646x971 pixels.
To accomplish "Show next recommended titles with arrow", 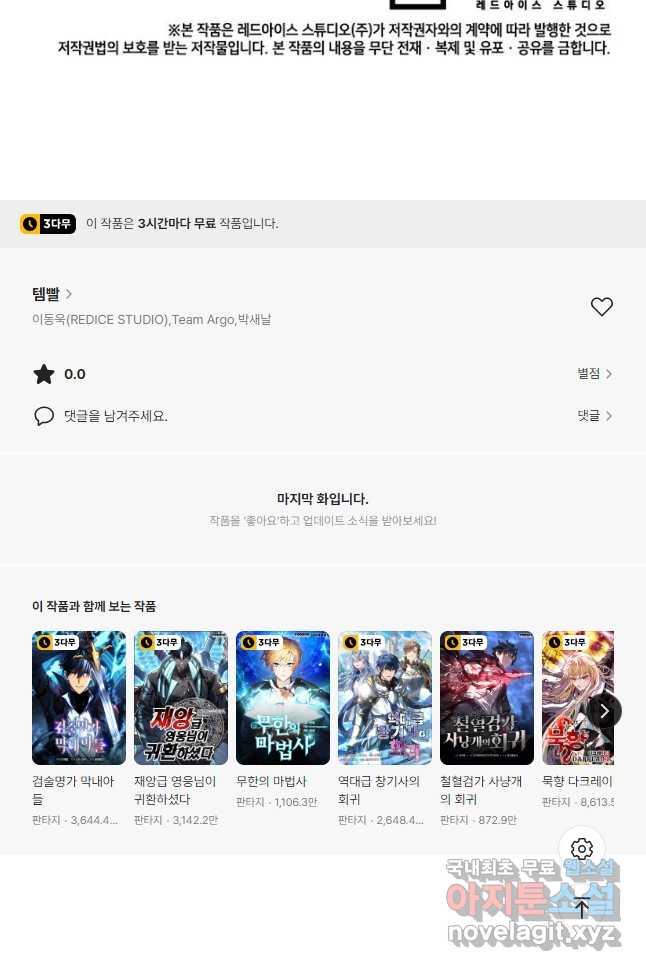I will pos(604,711).
